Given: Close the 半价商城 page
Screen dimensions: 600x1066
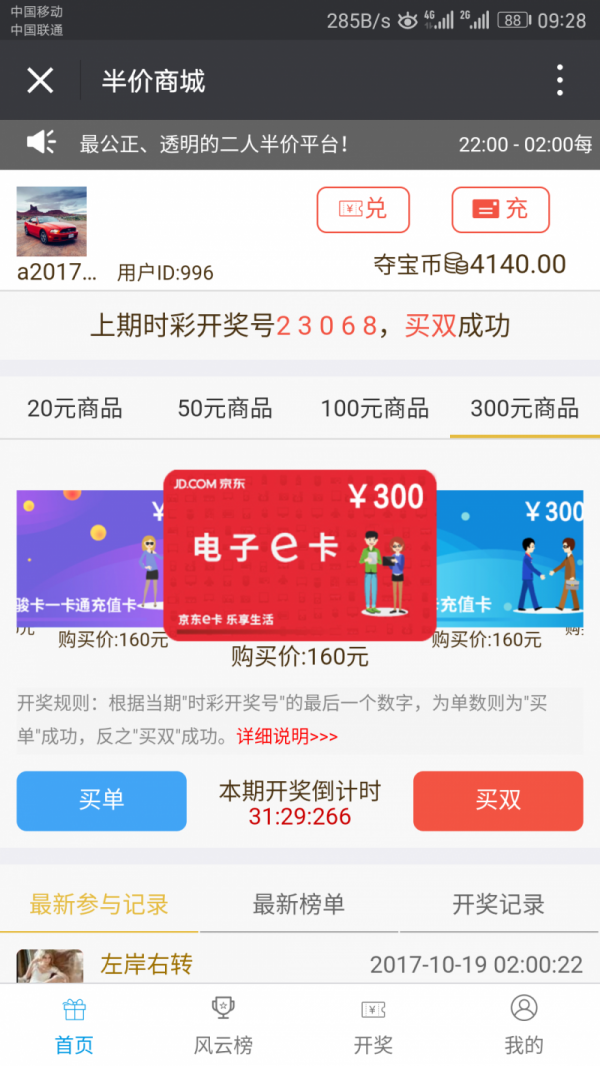Looking at the screenshot, I should tap(40, 80).
